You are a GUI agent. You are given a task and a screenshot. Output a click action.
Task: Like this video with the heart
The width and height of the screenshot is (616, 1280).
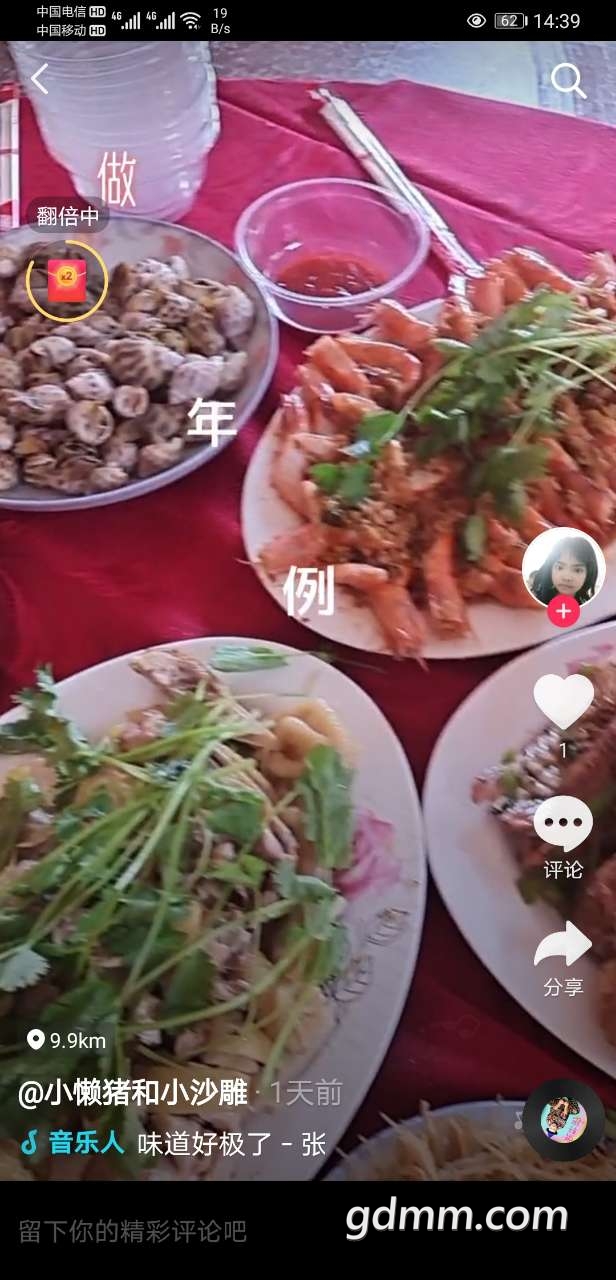click(563, 701)
